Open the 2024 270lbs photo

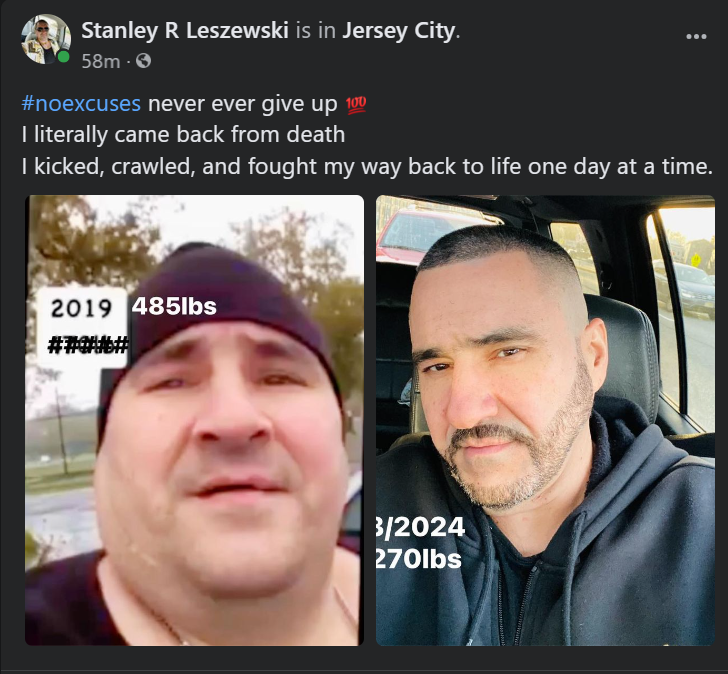coord(545,420)
